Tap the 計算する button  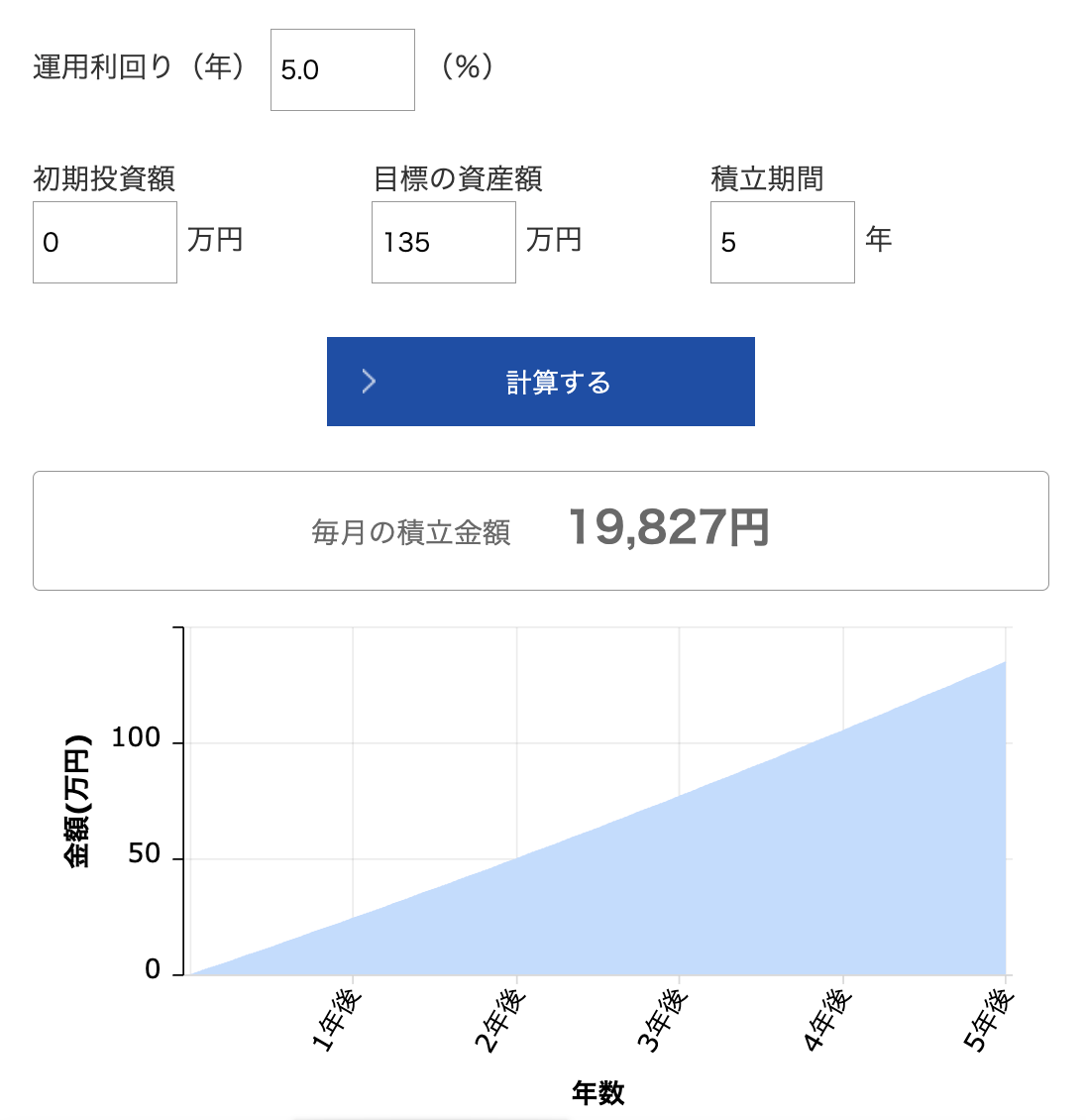pos(540,382)
